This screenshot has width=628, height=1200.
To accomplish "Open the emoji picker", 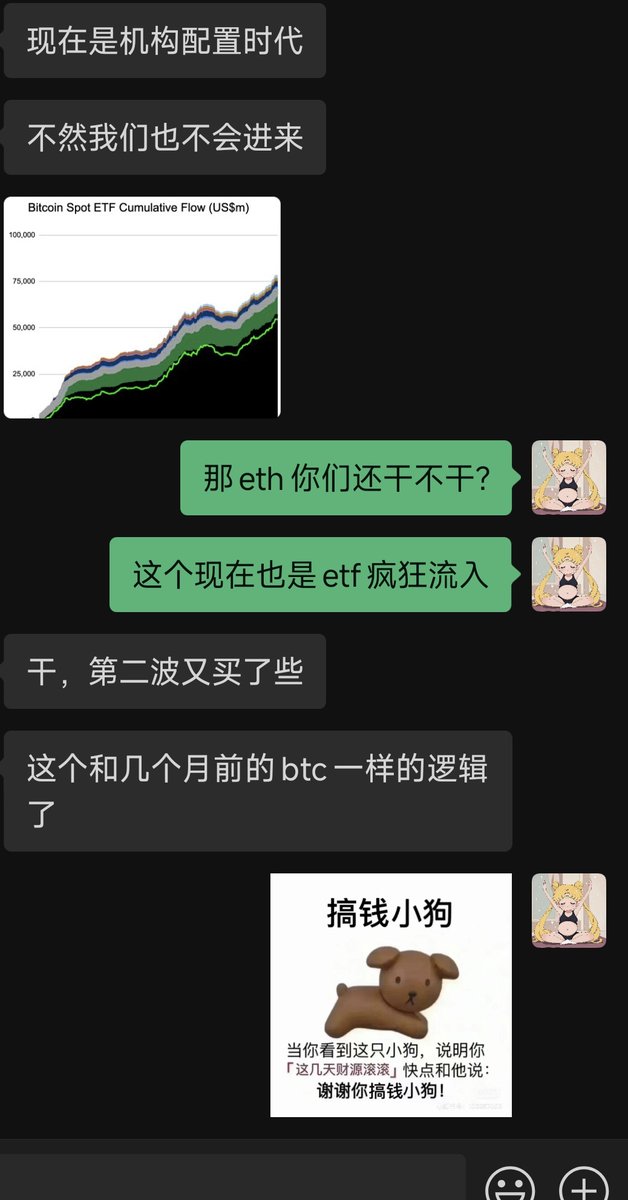I will click(x=510, y=1185).
